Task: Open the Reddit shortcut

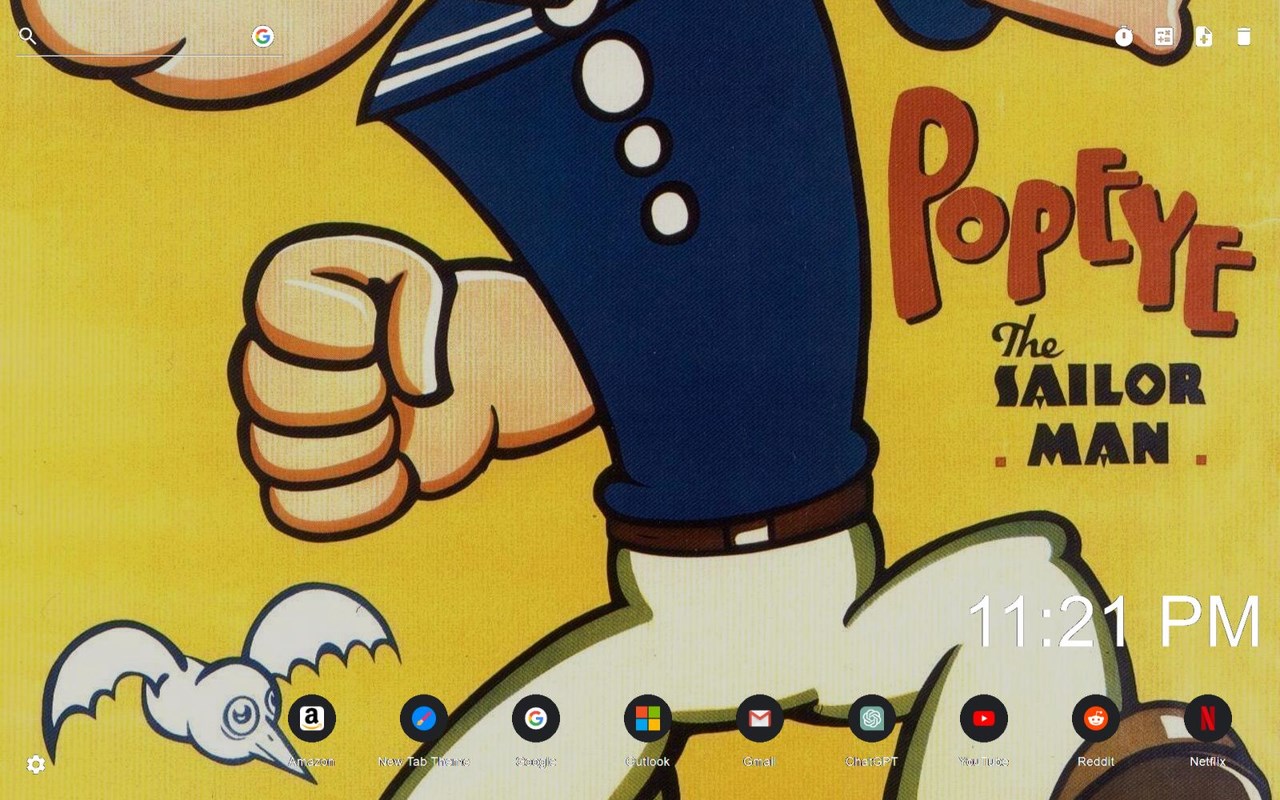Action: click(x=1096, y=719)
